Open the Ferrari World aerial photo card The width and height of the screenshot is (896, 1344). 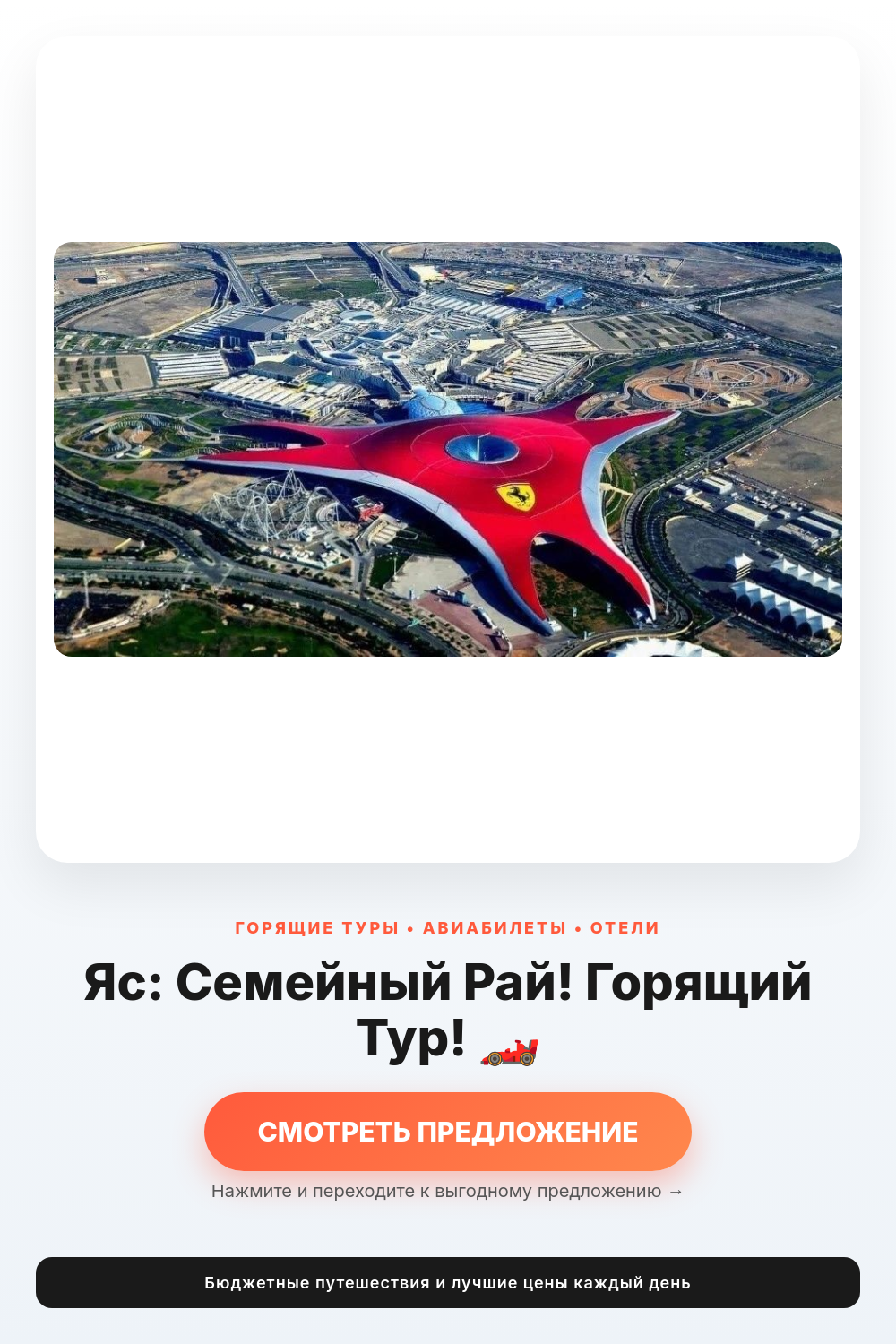pyautogui.click(x=448, y=449)
